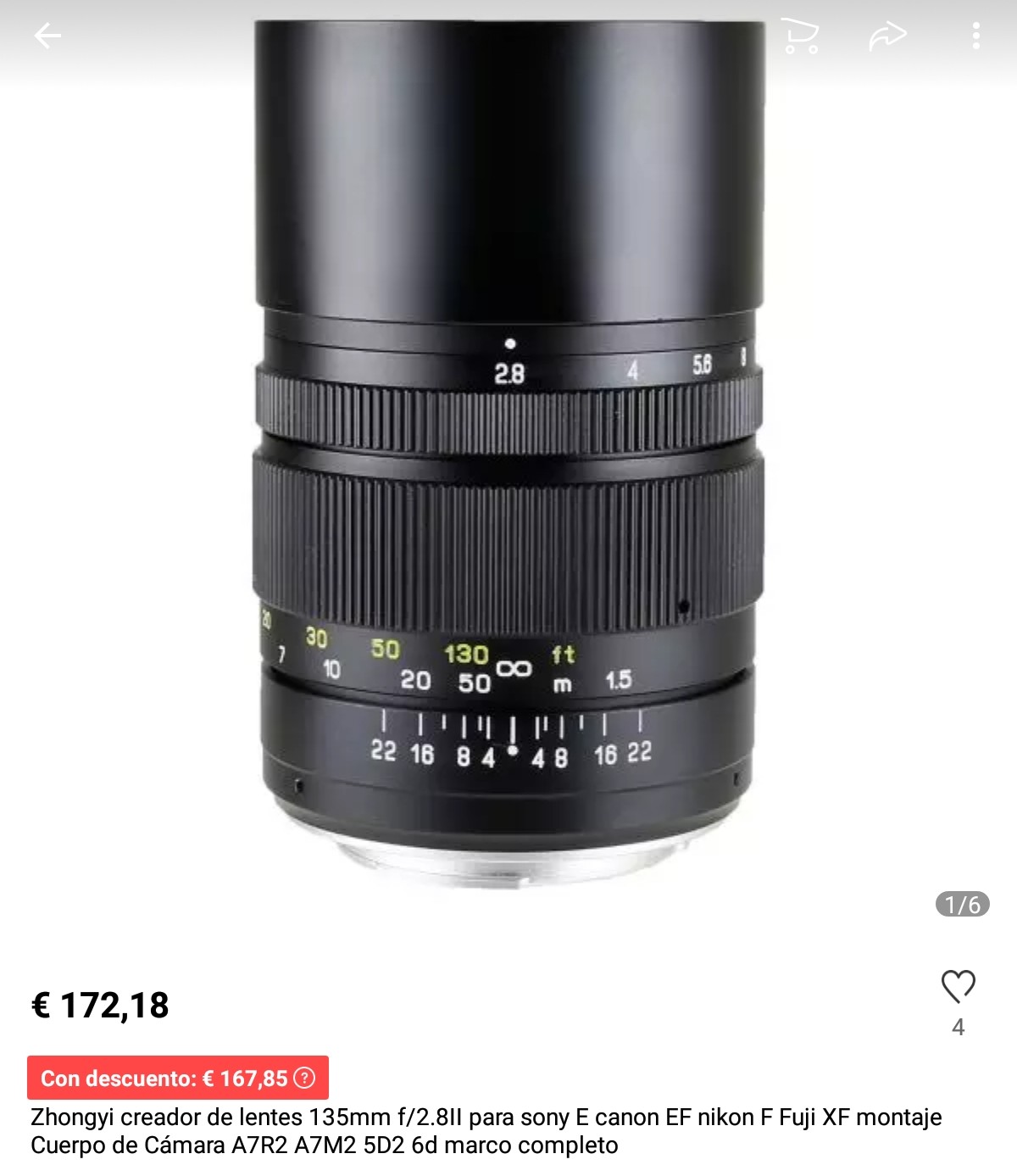Viewport: 1017px width, 1176px height.
Task: Open the shopping cart
Action: coord(801,36)
